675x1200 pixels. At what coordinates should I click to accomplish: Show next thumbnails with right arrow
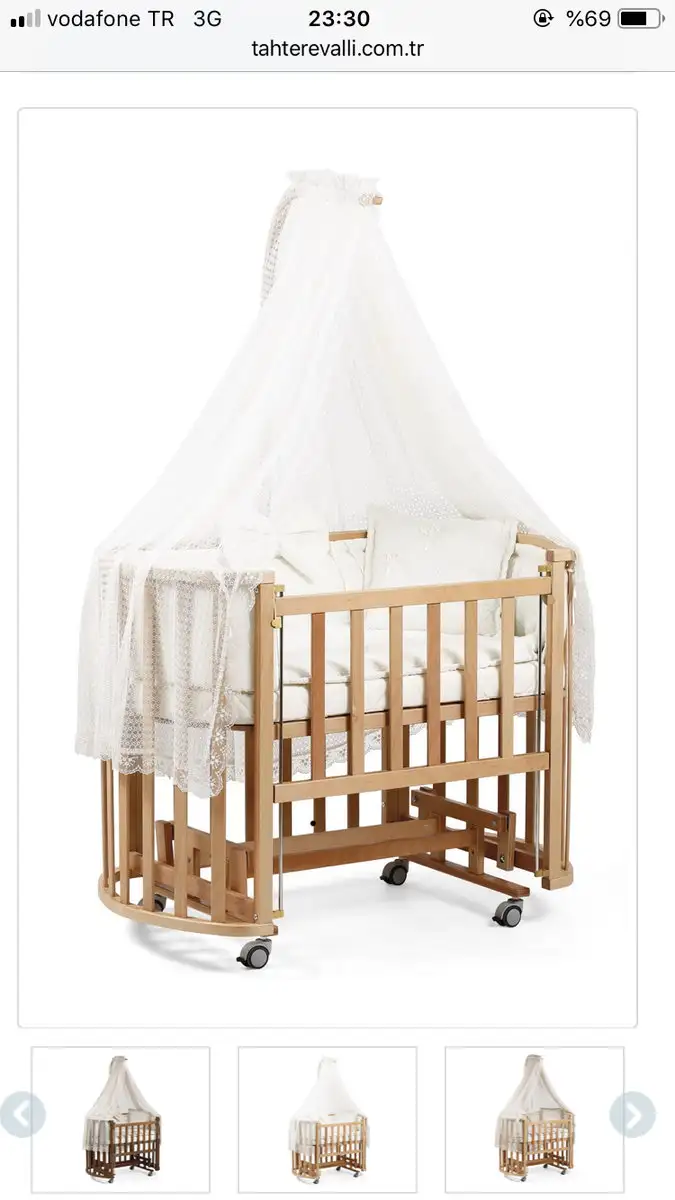pyautogui.click(x=633, y=1115)
